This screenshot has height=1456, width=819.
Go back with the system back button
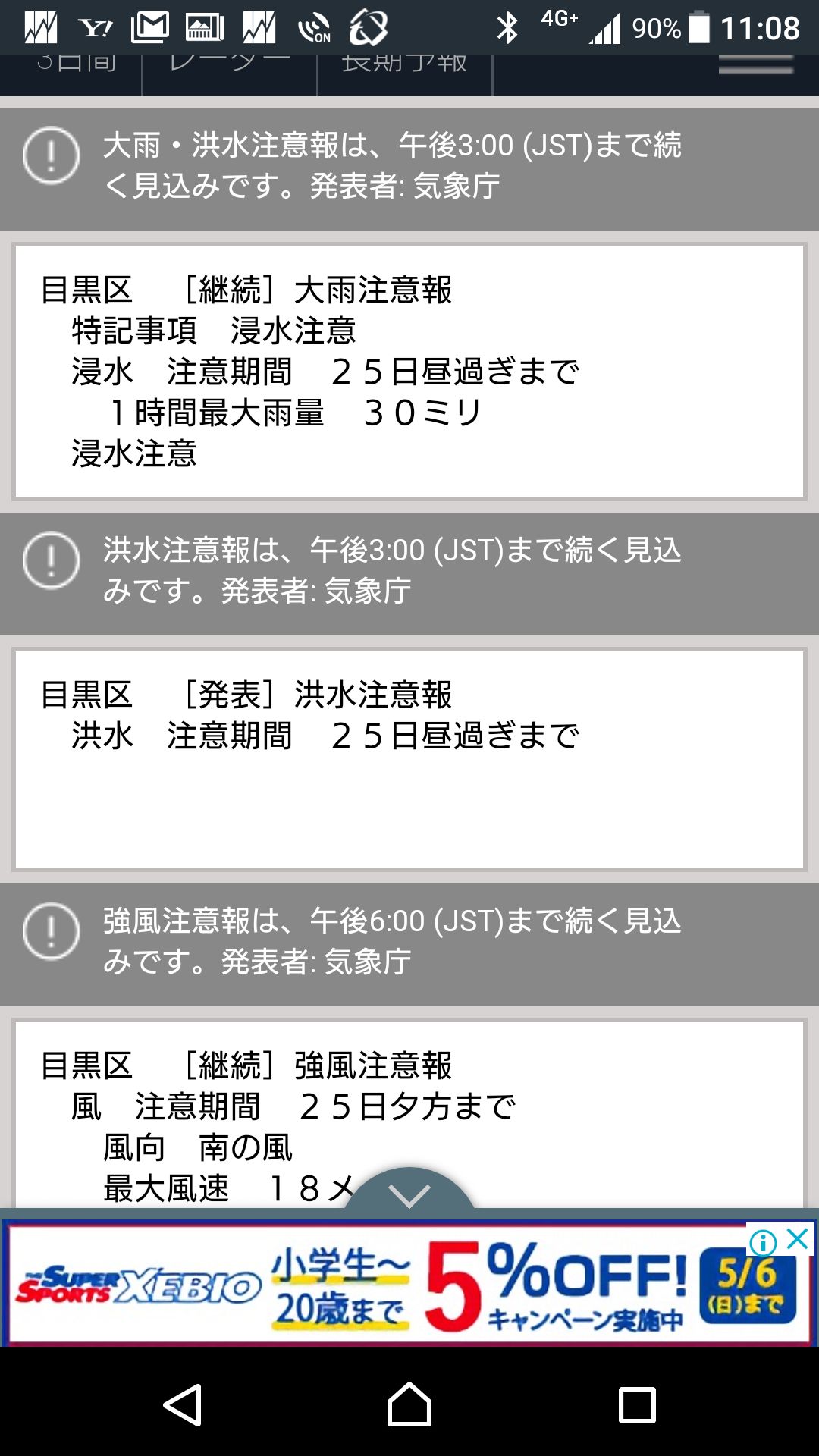[x=183, y=1405]
